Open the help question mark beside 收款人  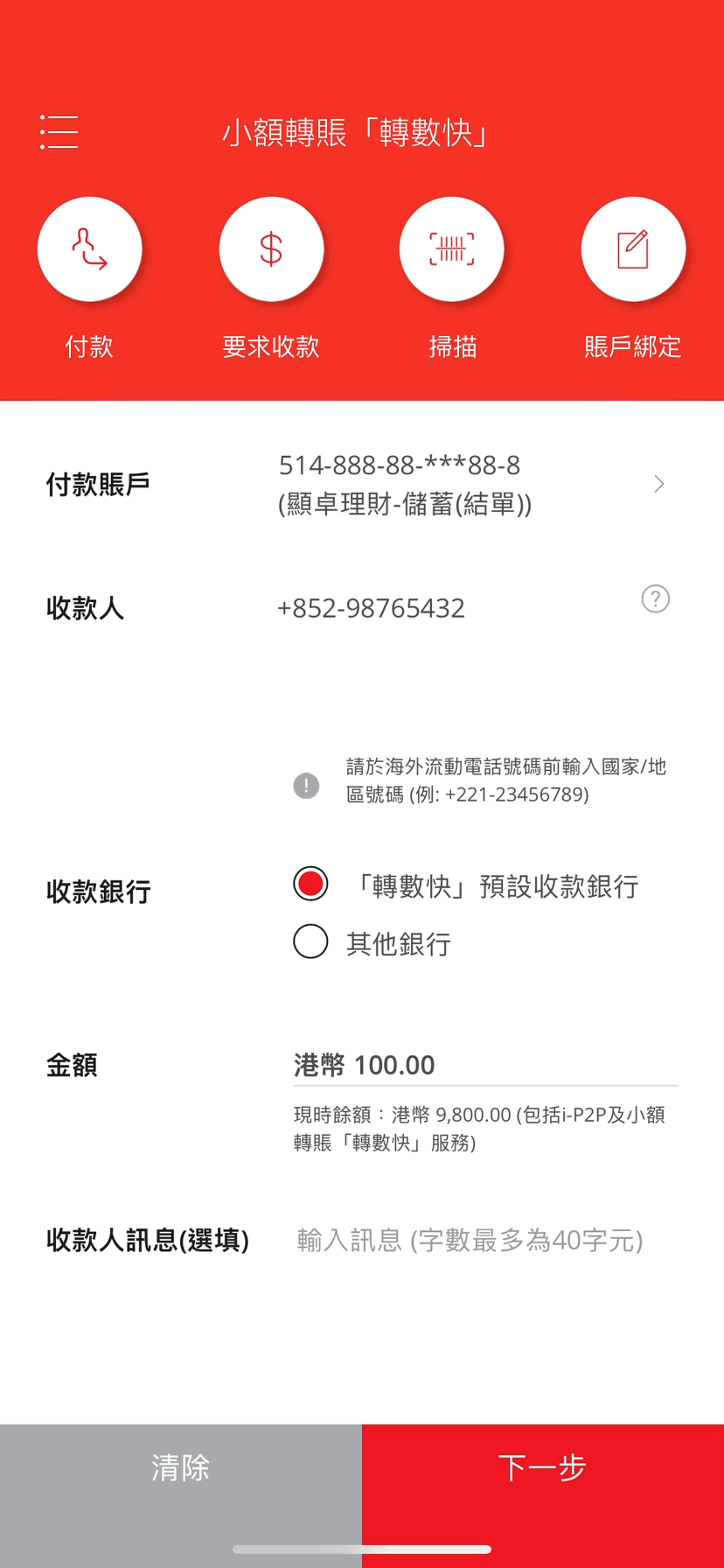coord(656,598)
